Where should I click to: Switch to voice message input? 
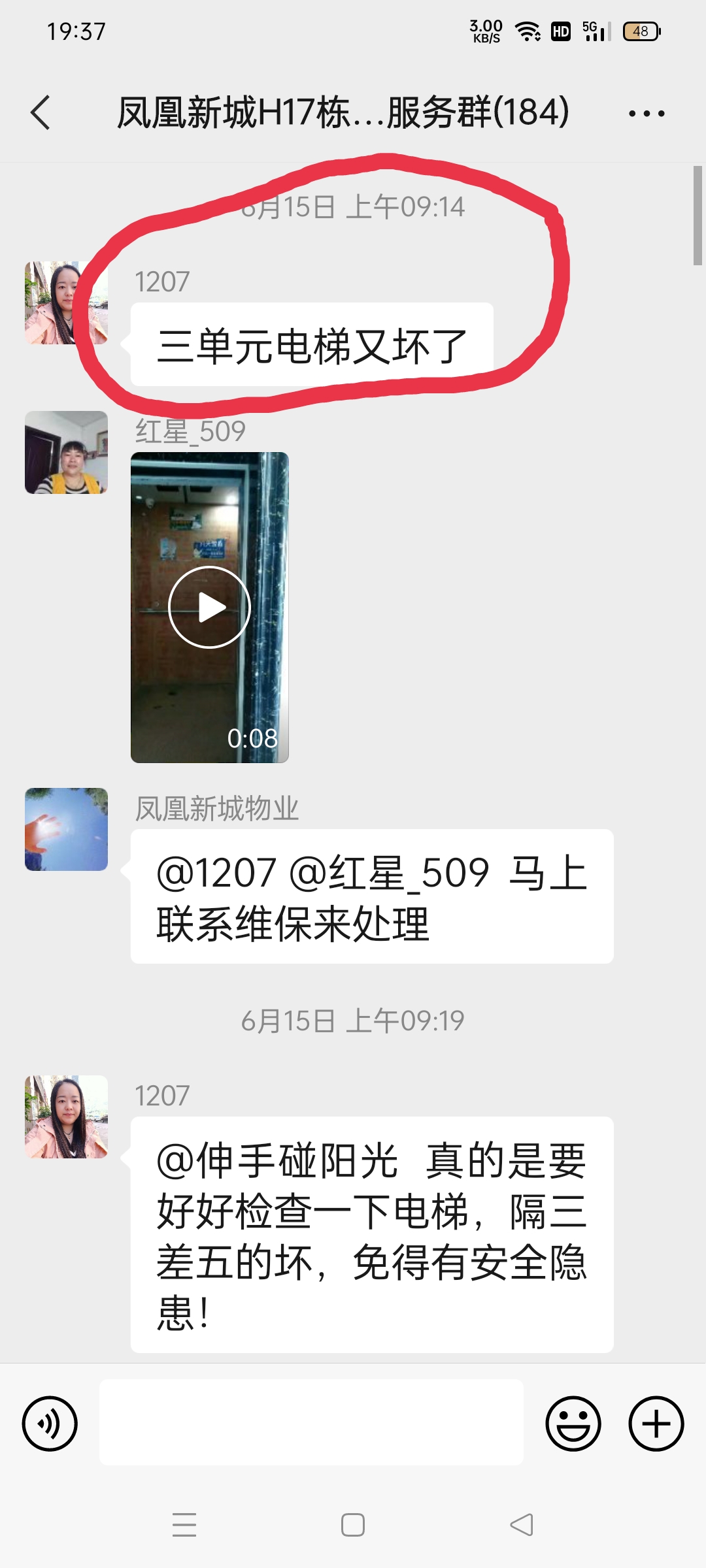(50, 1424)
